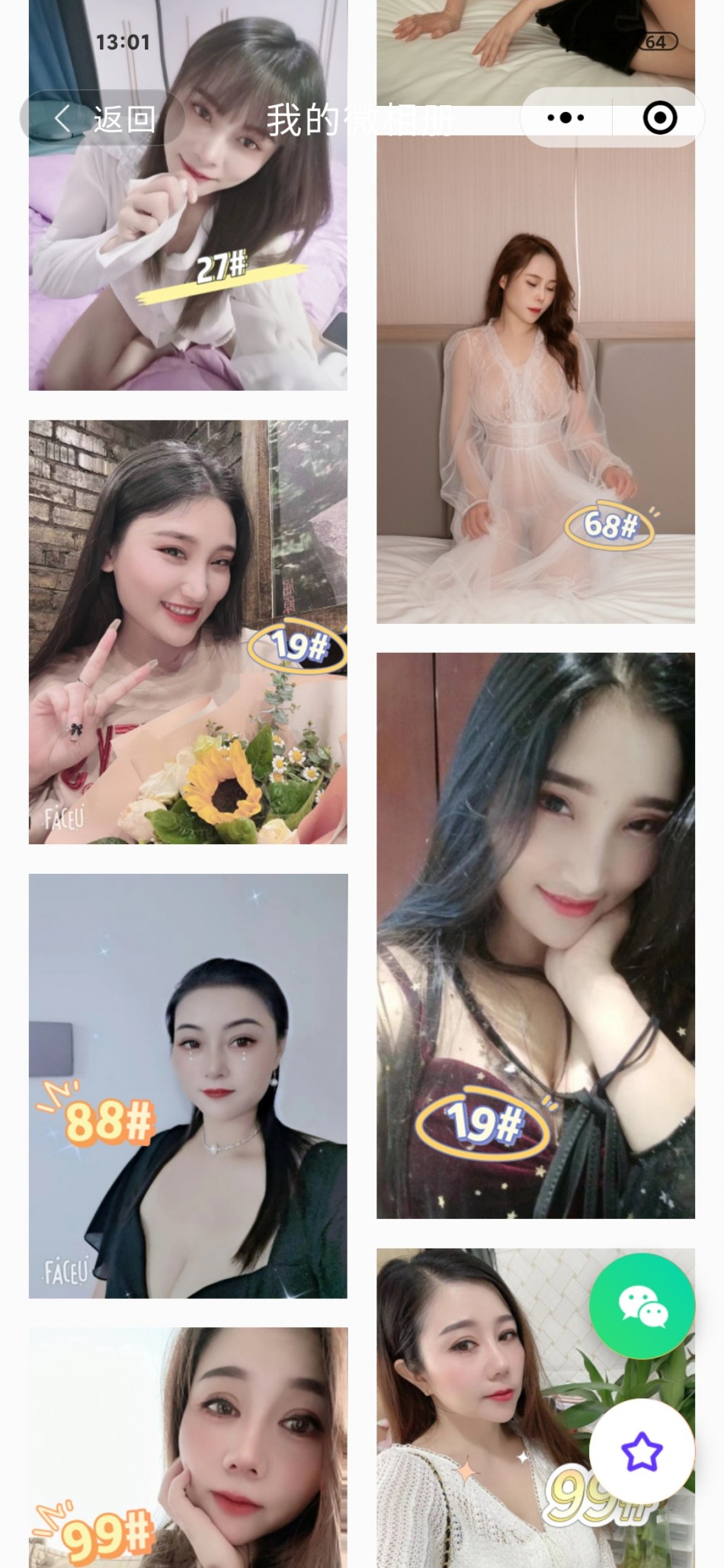Image resolution: width=724 pixels, height=1568 pixels.
Task: Open the photo labeled 68#
Action: pos(535,381)
